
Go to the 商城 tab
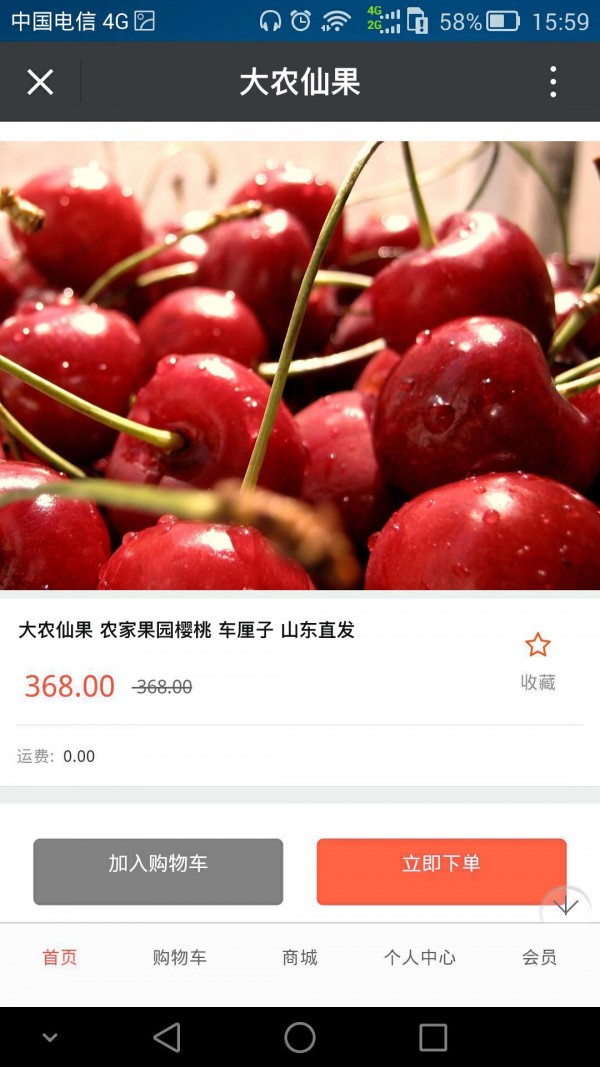(x=300, y=957)
